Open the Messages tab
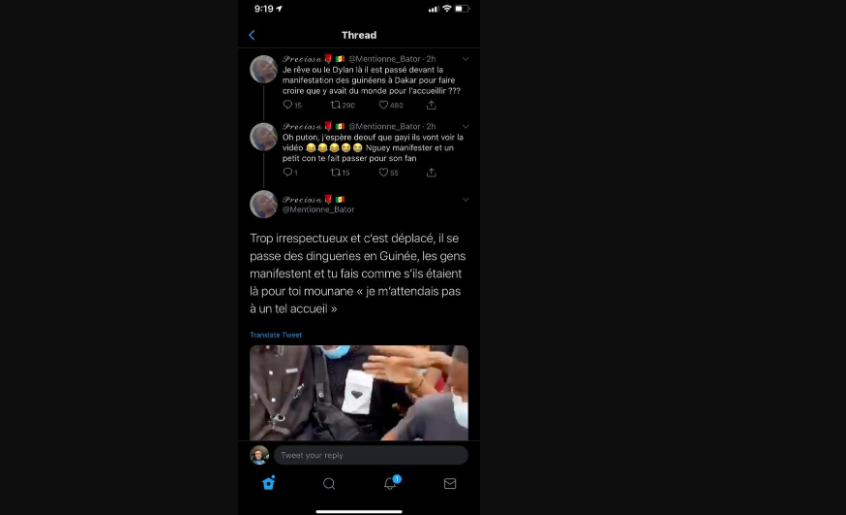Viewport: 846px width, 515px height. 450,483
